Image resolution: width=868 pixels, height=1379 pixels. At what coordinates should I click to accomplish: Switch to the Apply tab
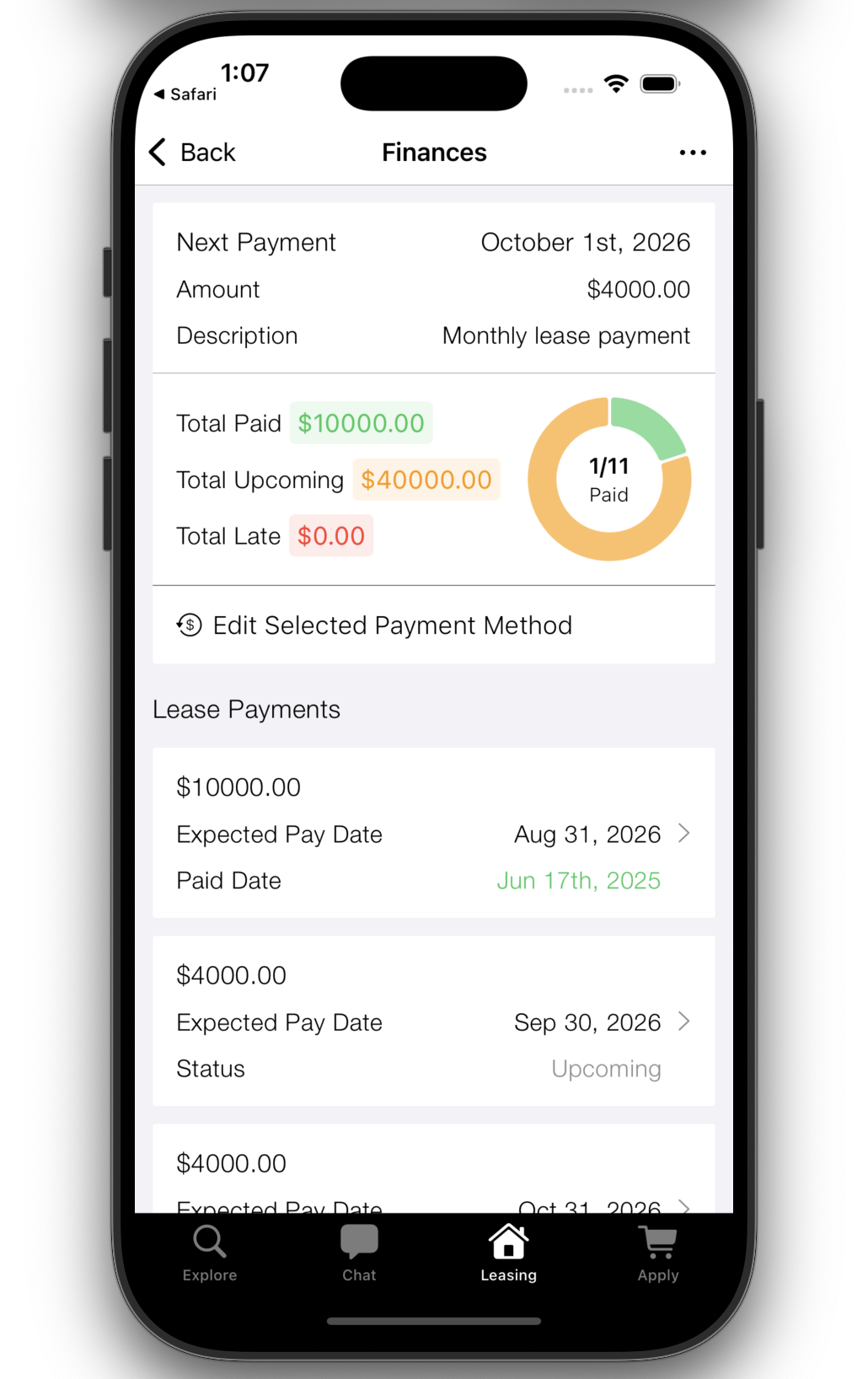[x=658, y=1253]
